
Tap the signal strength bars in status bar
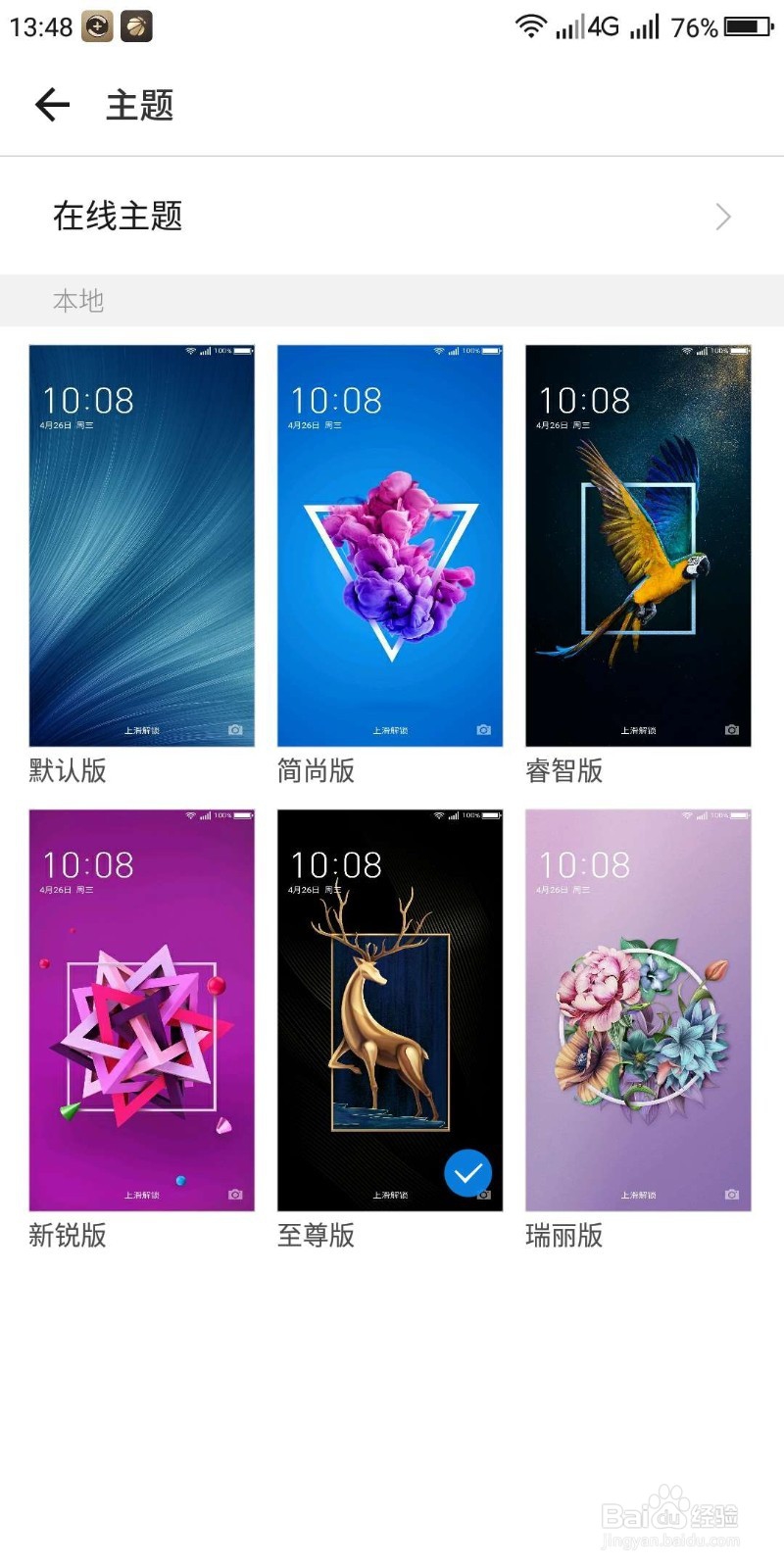coord(569,26)
